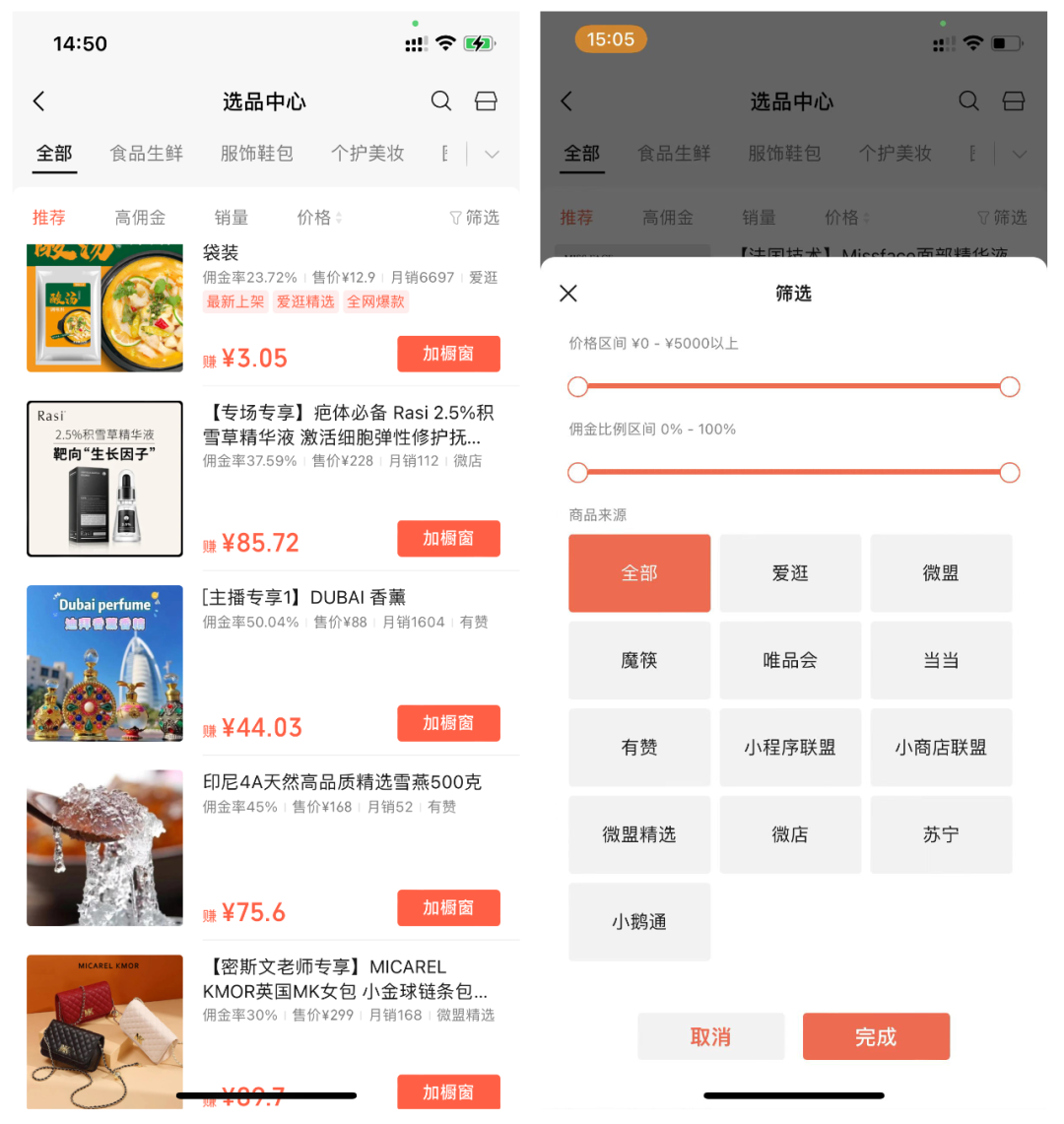This screenshot has width=1064, height=1124.
Task: Cancel filtering with 取消
Action: pyautogui.click(x=710, y=1036)
